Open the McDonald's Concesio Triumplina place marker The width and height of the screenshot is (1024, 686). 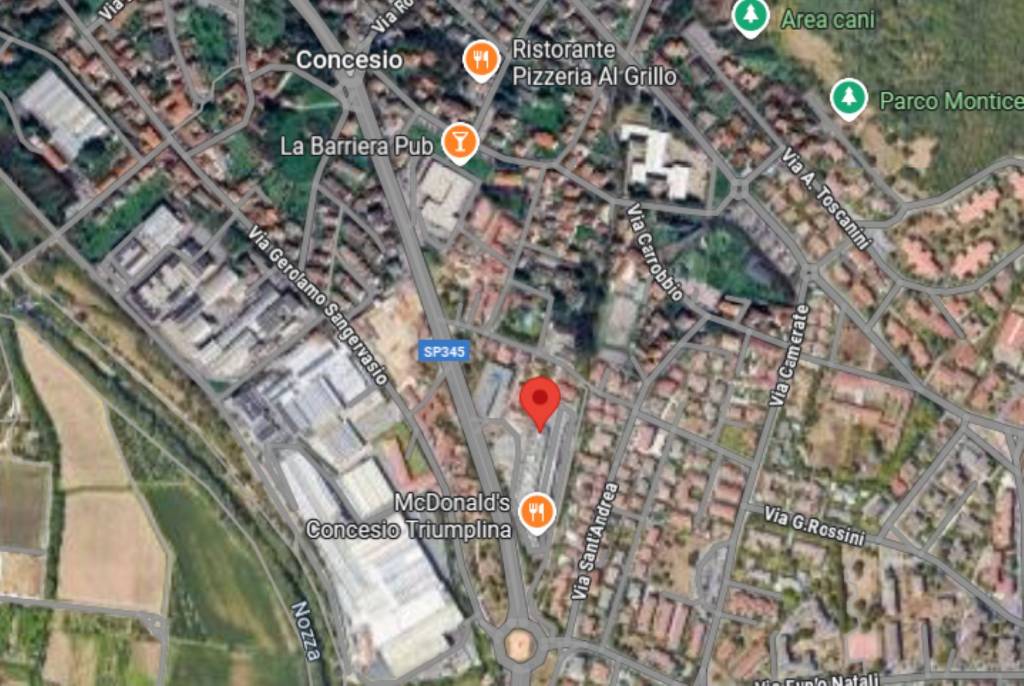538,512
